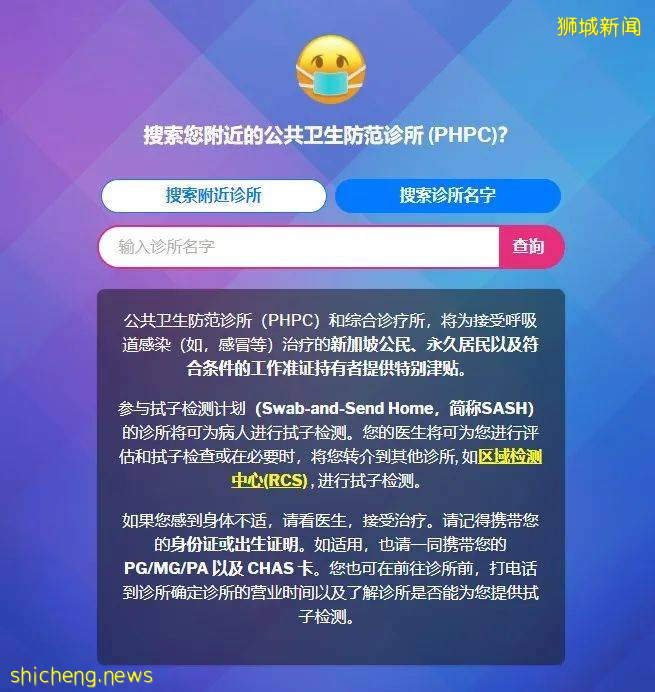Switch to the 搜索附近诊所 tab
The image size is (655, 692).
coord(213,196)
